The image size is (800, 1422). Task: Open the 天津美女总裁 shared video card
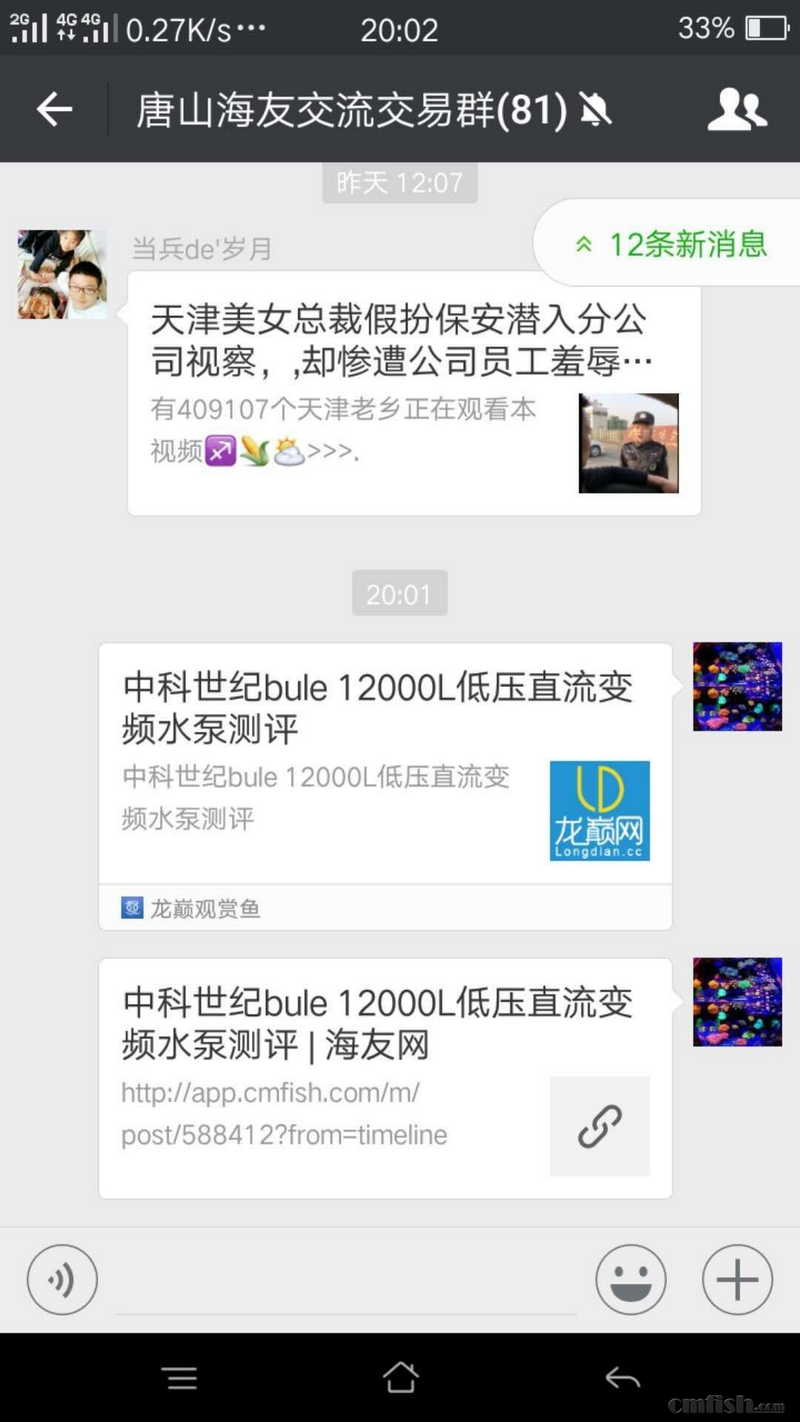pyautogui.click(x=414, y=393)
